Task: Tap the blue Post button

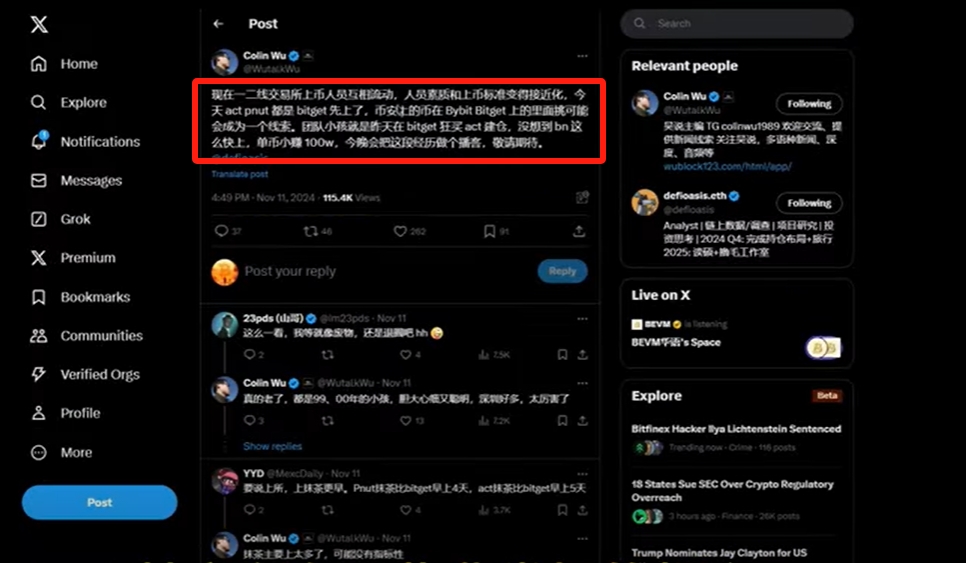Action: [99, 502]
